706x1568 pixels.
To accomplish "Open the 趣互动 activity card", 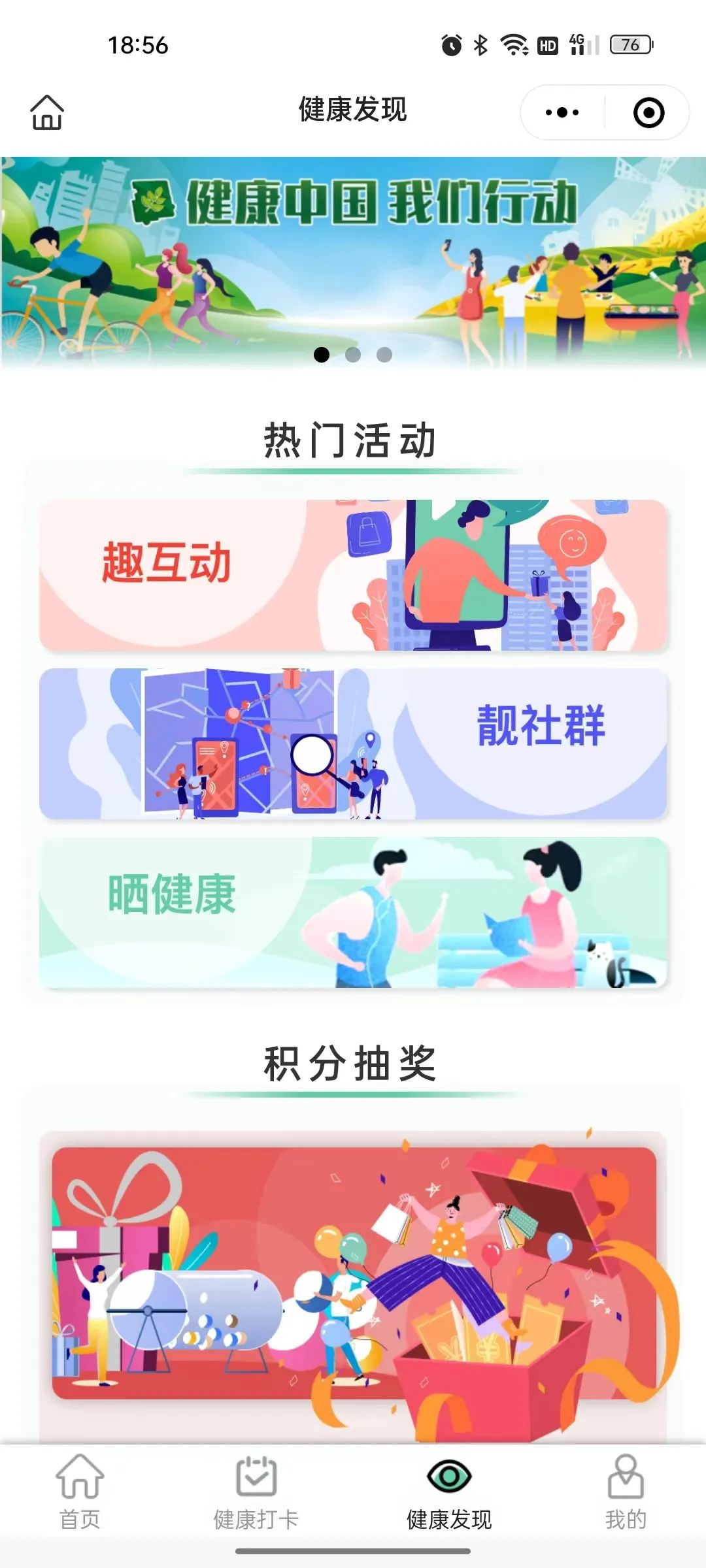I will [353, 575].
